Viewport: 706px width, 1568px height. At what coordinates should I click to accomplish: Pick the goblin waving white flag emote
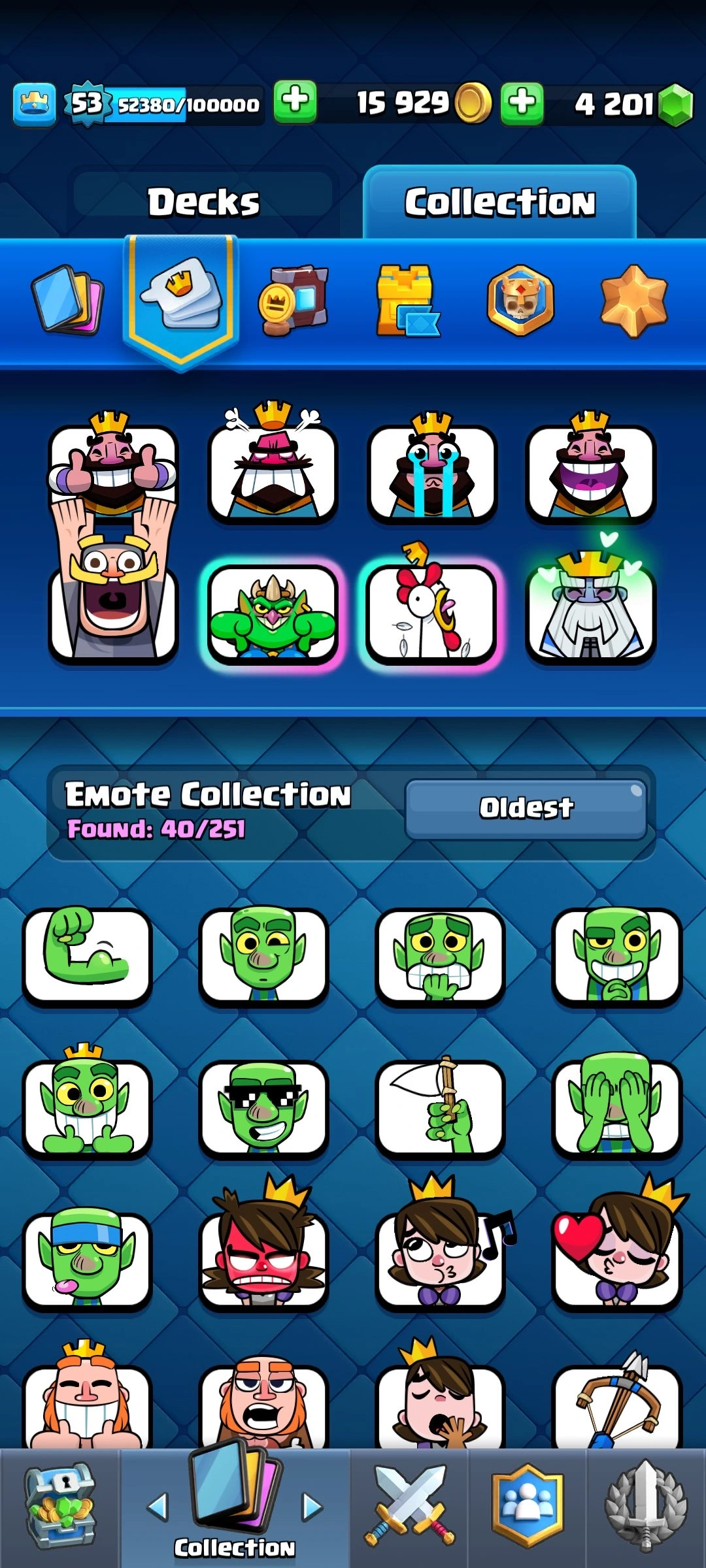(x=440, y=1107)
